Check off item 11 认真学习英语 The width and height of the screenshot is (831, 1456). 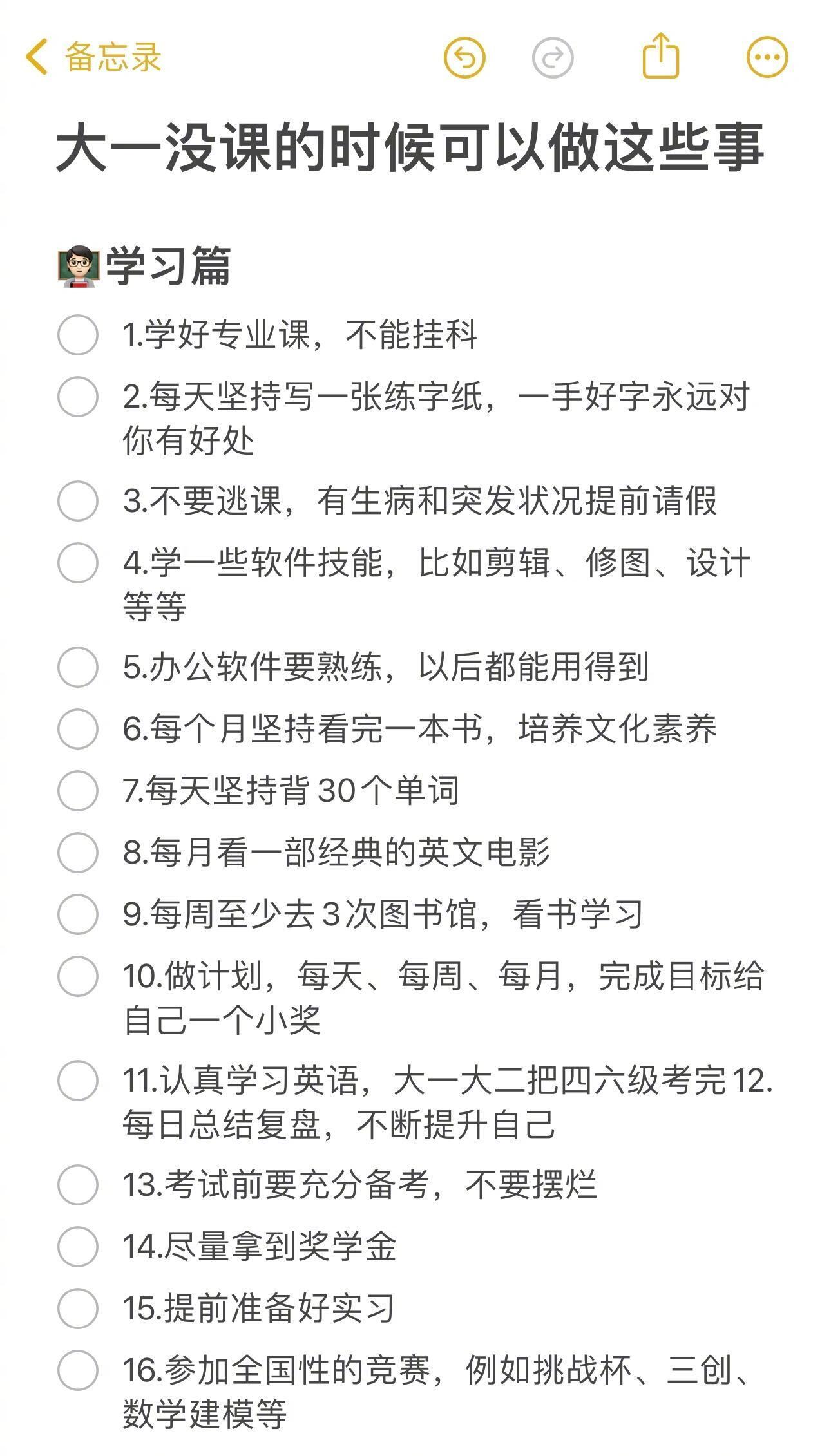(78, 1080)
